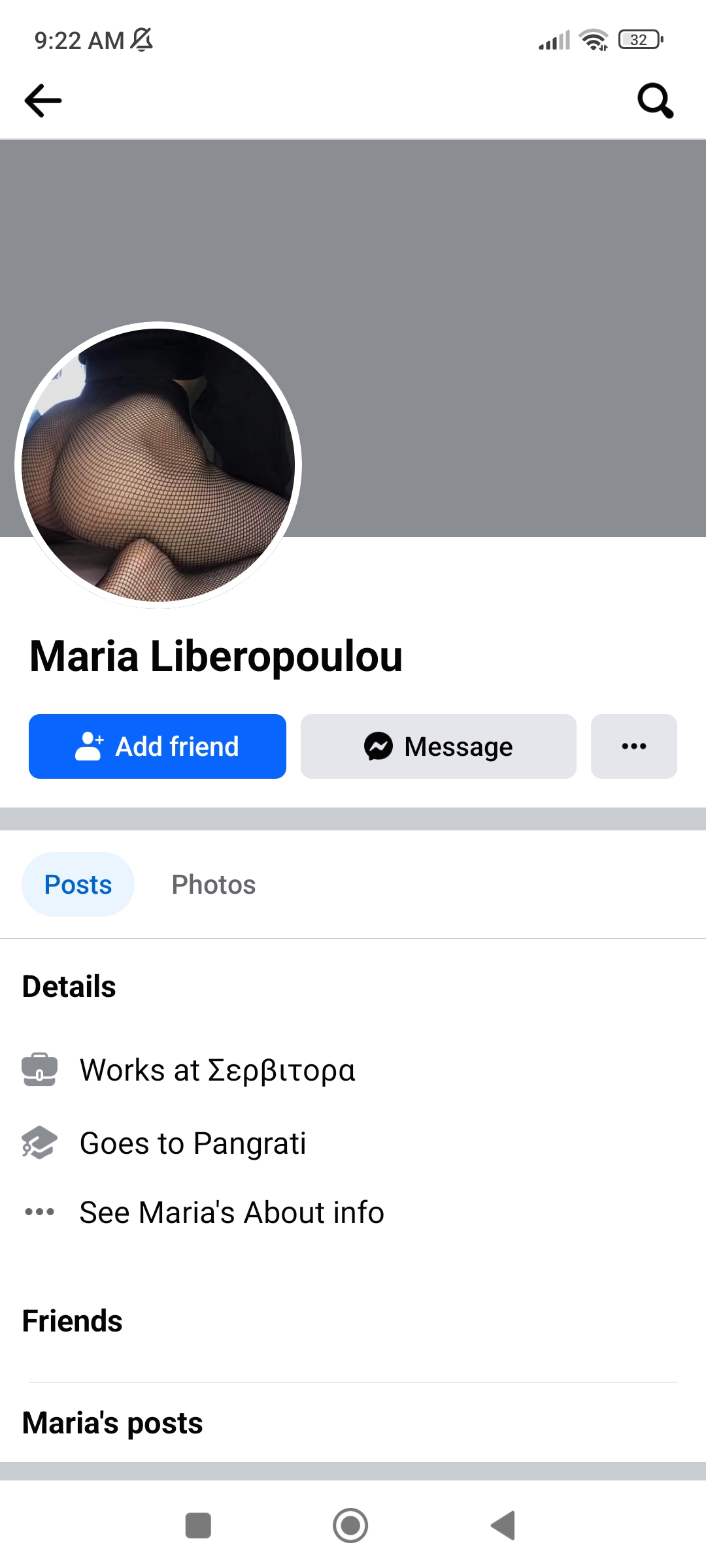Viewport: 706px width, 1568px height.
Task: Go back using the top arrow
Action: [x=43, y=101]
